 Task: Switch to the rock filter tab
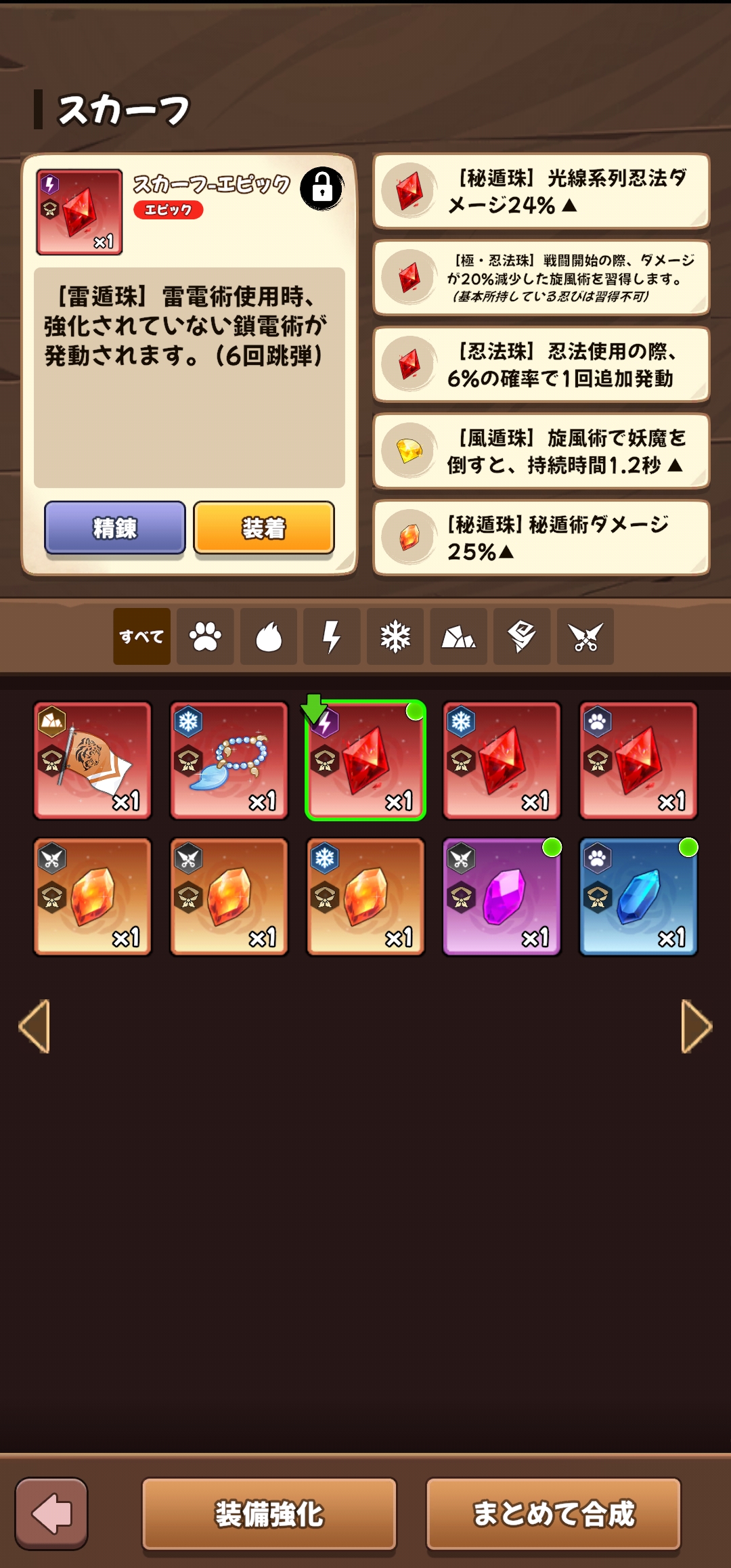pos(459,636)
